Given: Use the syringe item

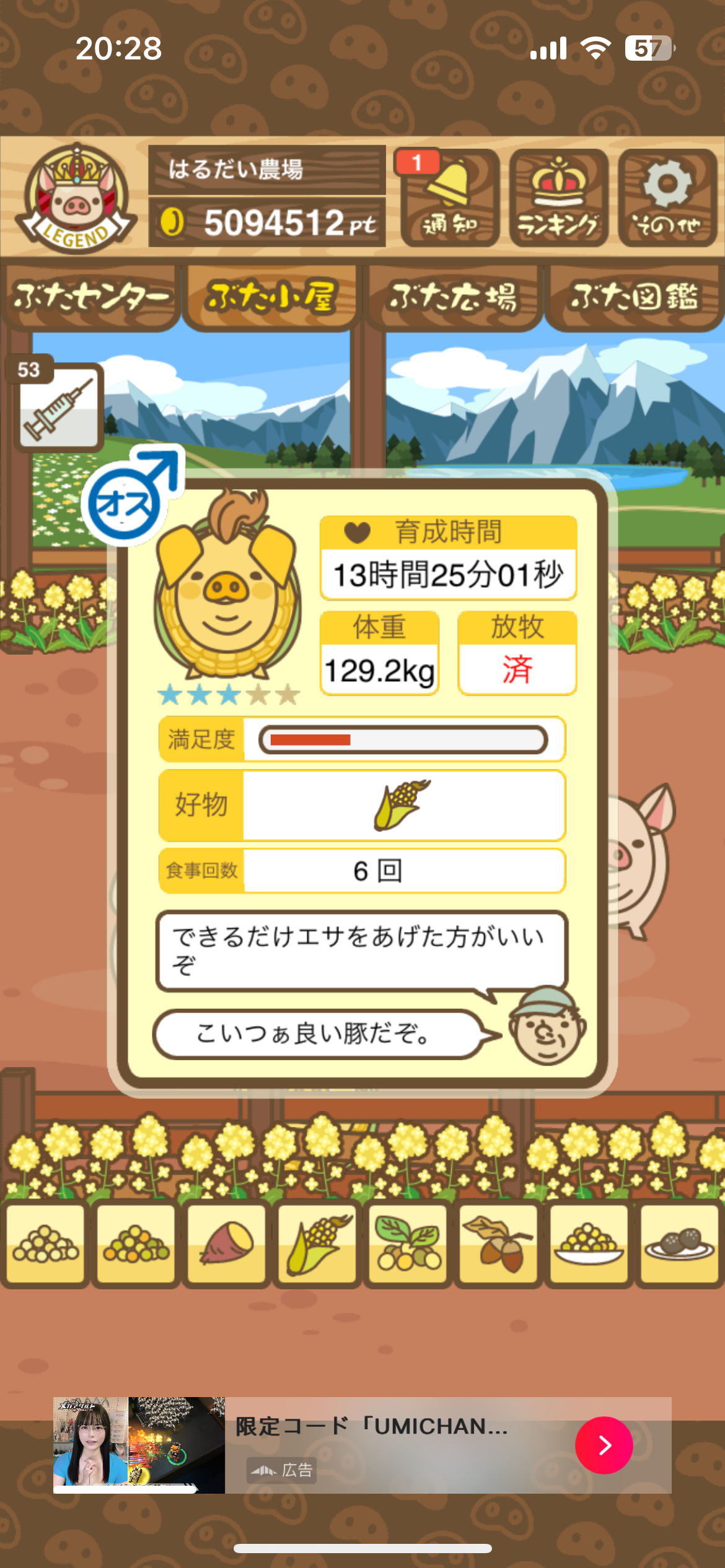Looking at the screenshot, I should [x=59, y=407].
